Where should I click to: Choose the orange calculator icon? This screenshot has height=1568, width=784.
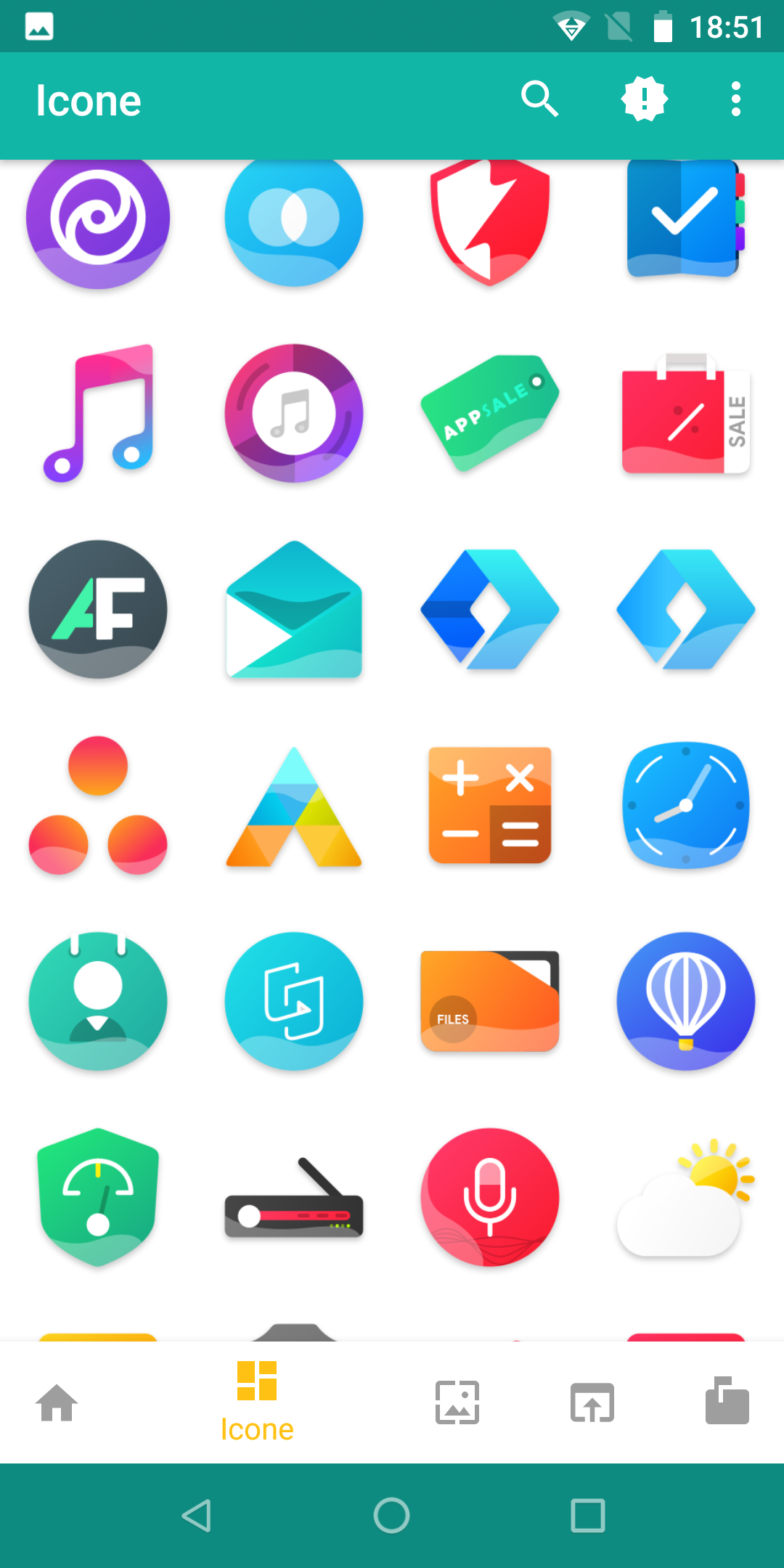(490, 805)
